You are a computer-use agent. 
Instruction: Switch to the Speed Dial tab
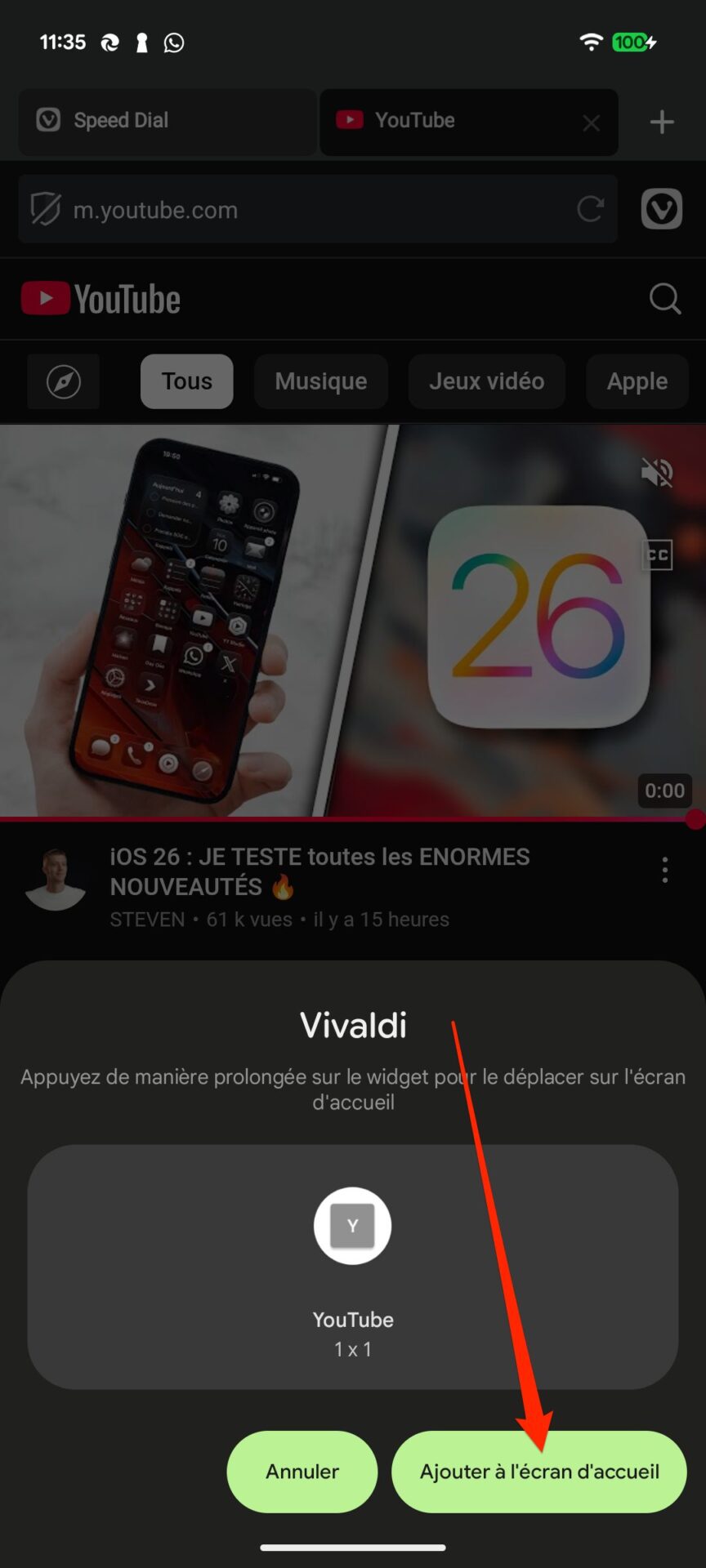click(168, 122)
